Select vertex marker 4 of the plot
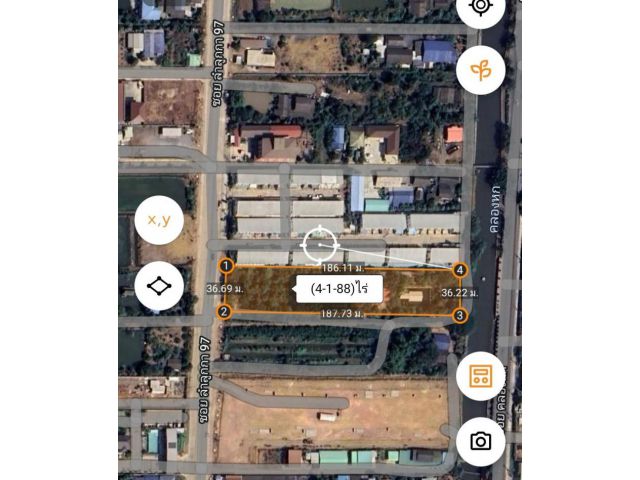This screenshot has height=480, width=640. pos(460,270)
